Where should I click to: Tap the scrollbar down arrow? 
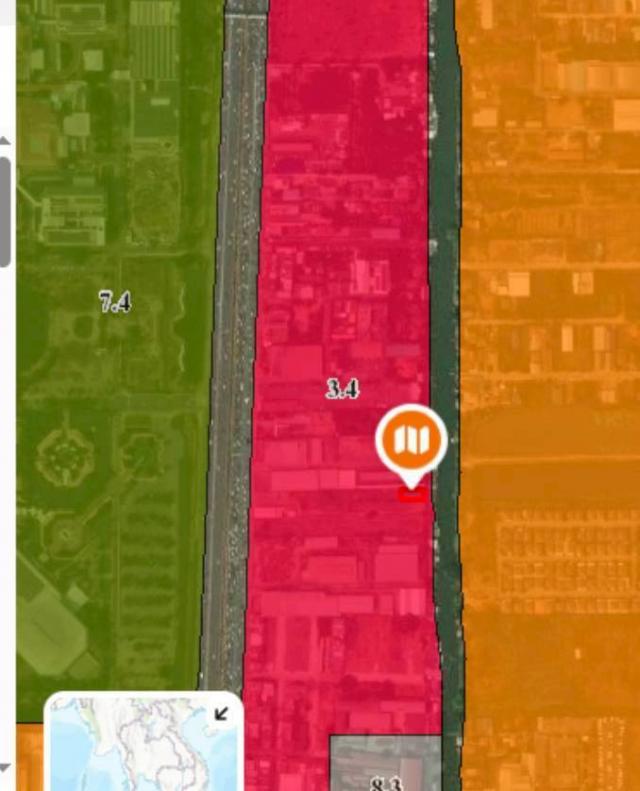[5, 767]
